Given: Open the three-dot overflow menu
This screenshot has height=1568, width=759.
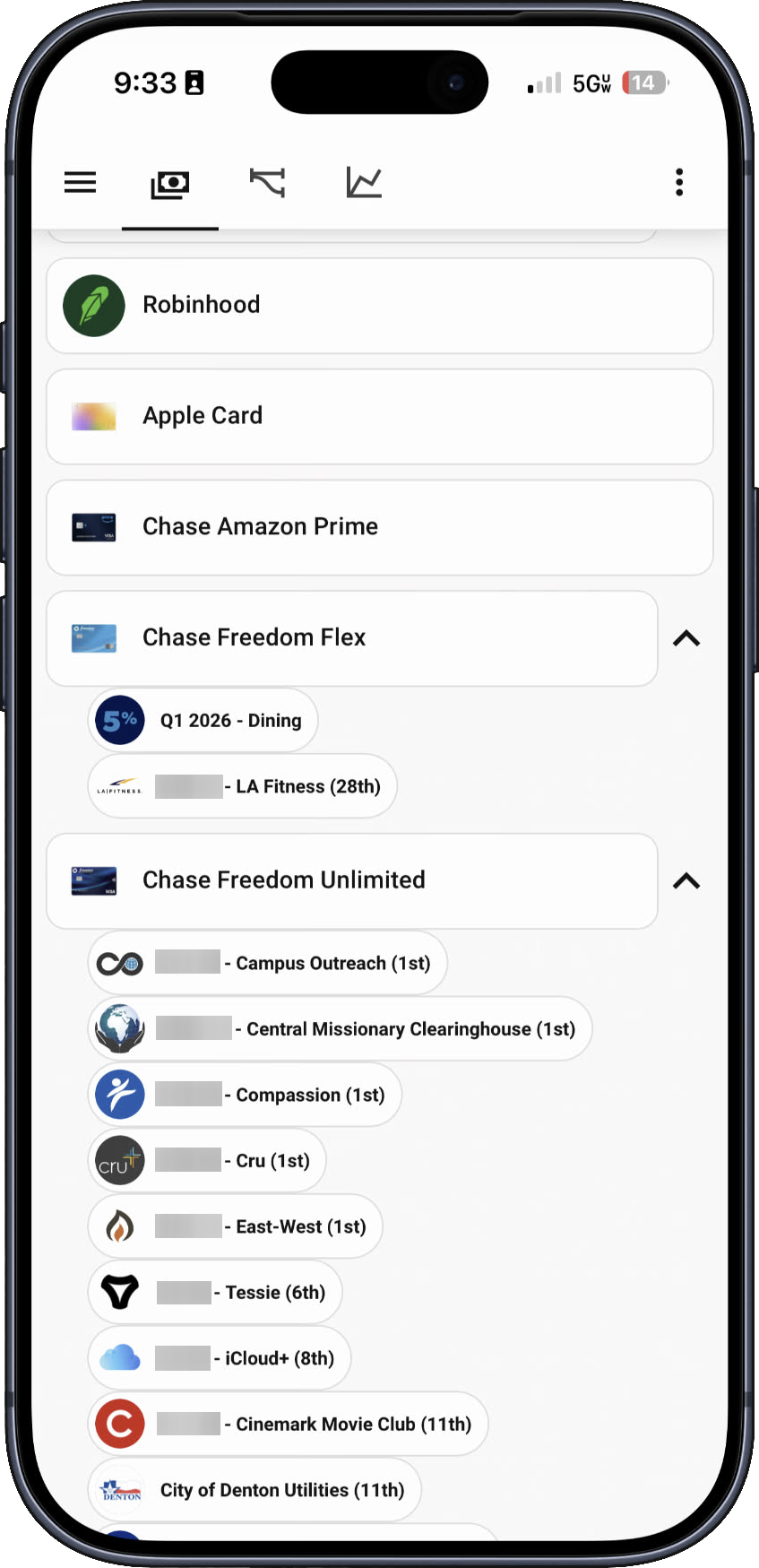Looking at the screenshot, I should (679, 182).
